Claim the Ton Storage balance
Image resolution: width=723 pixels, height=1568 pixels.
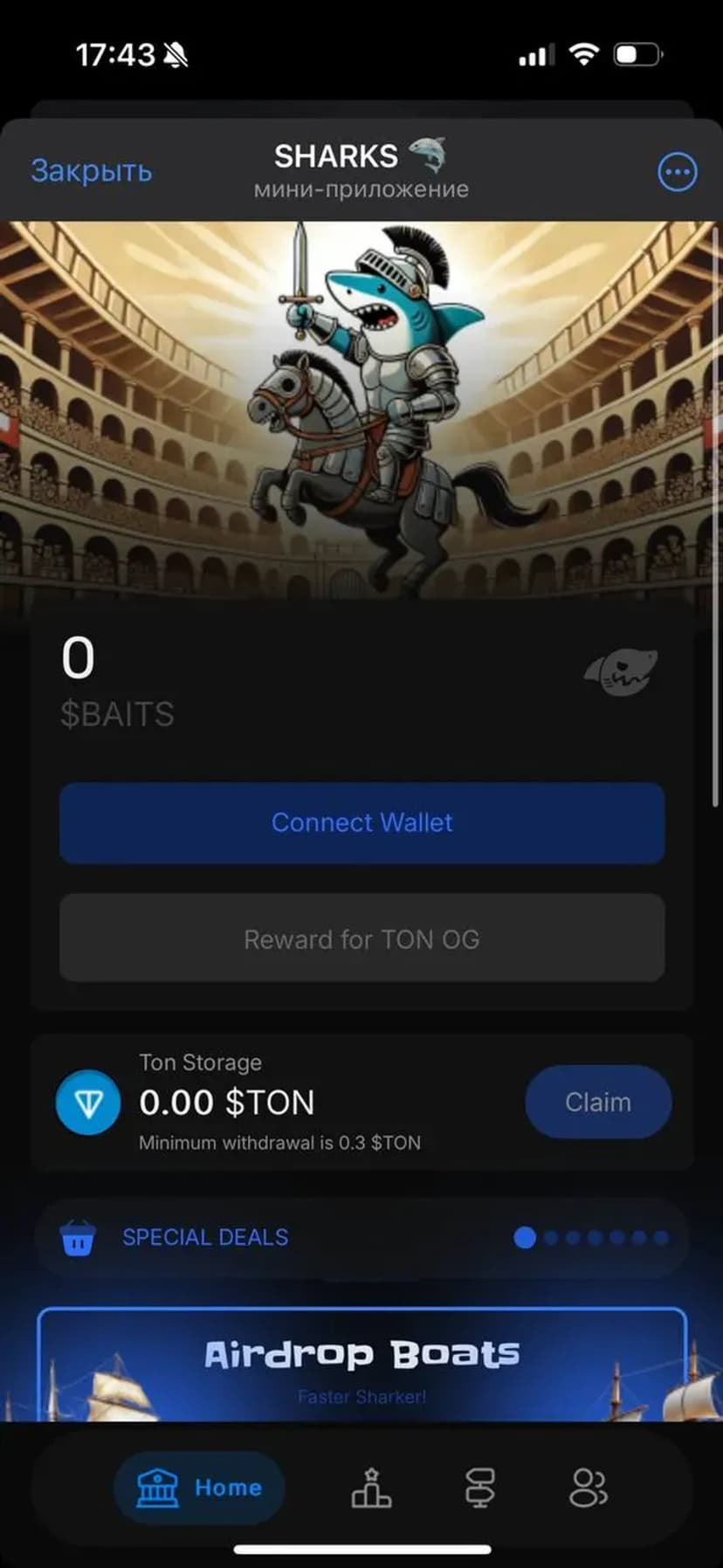597,1102
